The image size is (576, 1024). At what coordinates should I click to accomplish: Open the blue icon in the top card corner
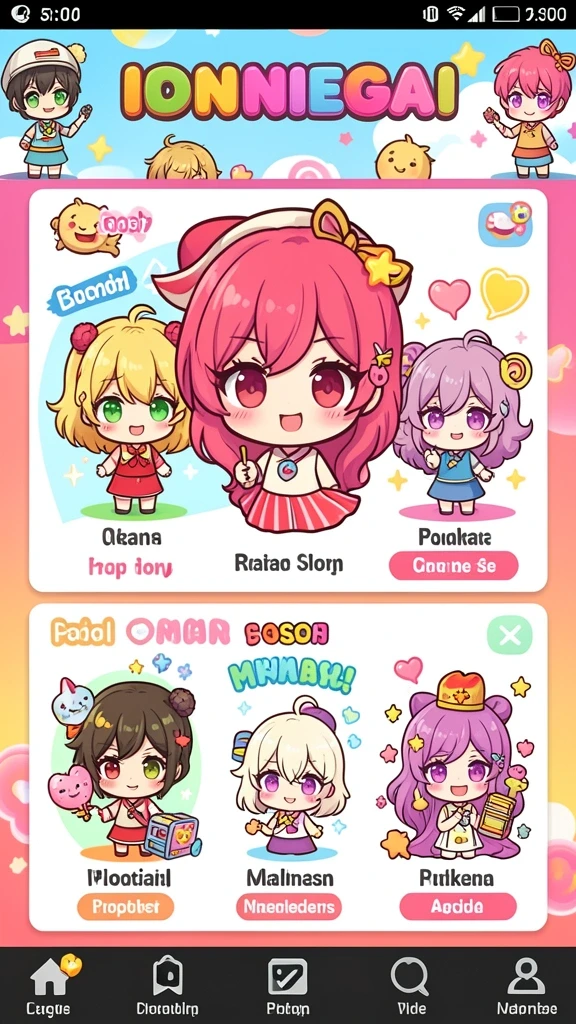[x=505, y=223]
